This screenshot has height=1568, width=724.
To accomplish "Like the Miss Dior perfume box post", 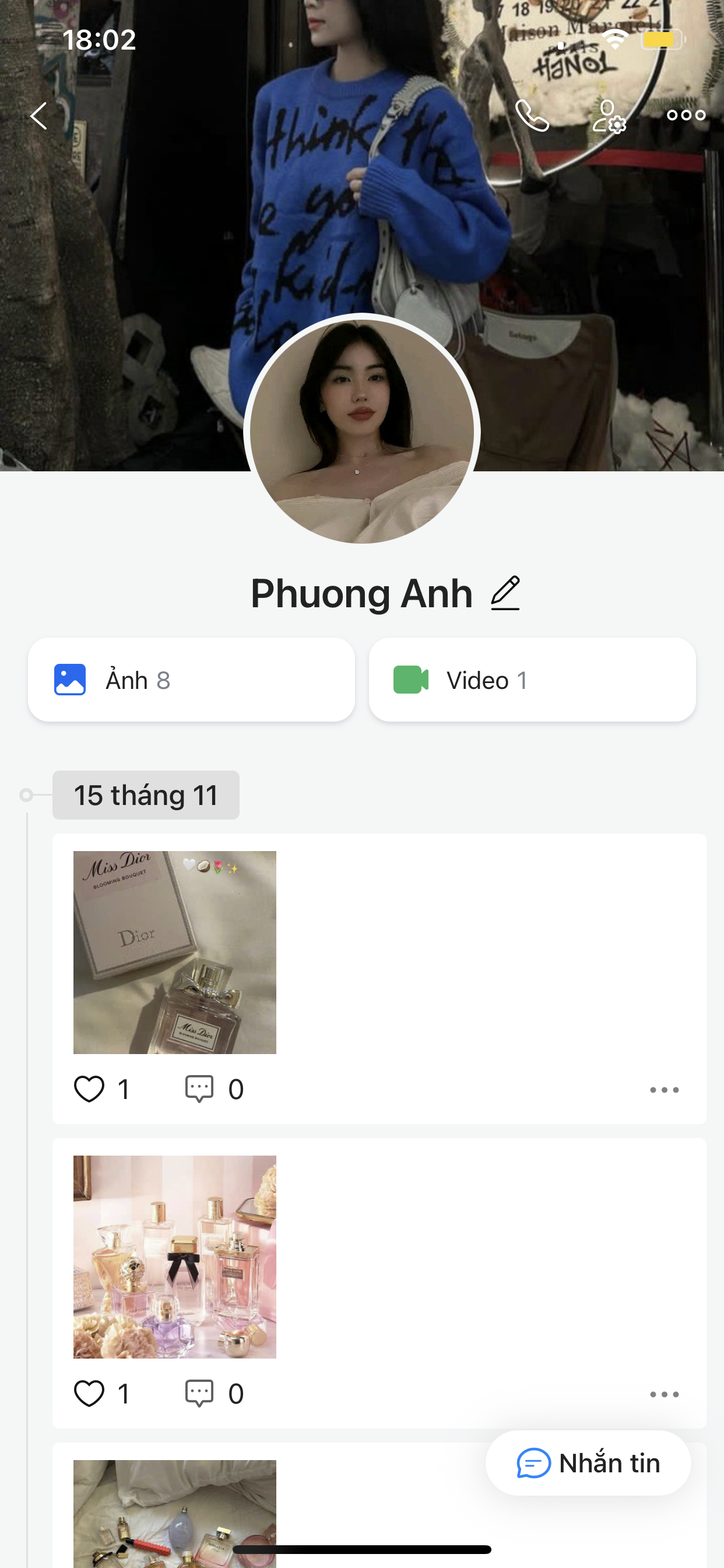I will click(x=89, y=1089).
